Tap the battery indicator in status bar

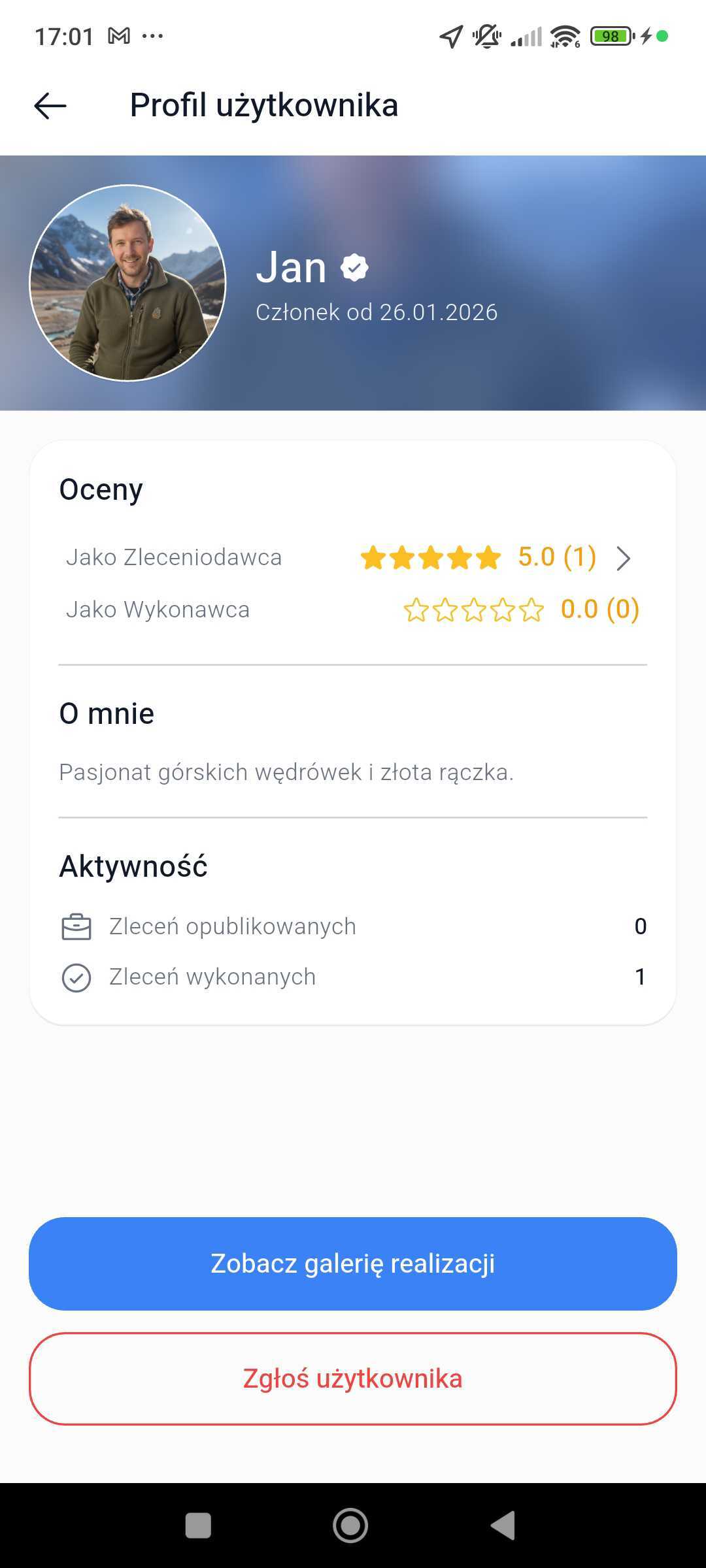608,37
